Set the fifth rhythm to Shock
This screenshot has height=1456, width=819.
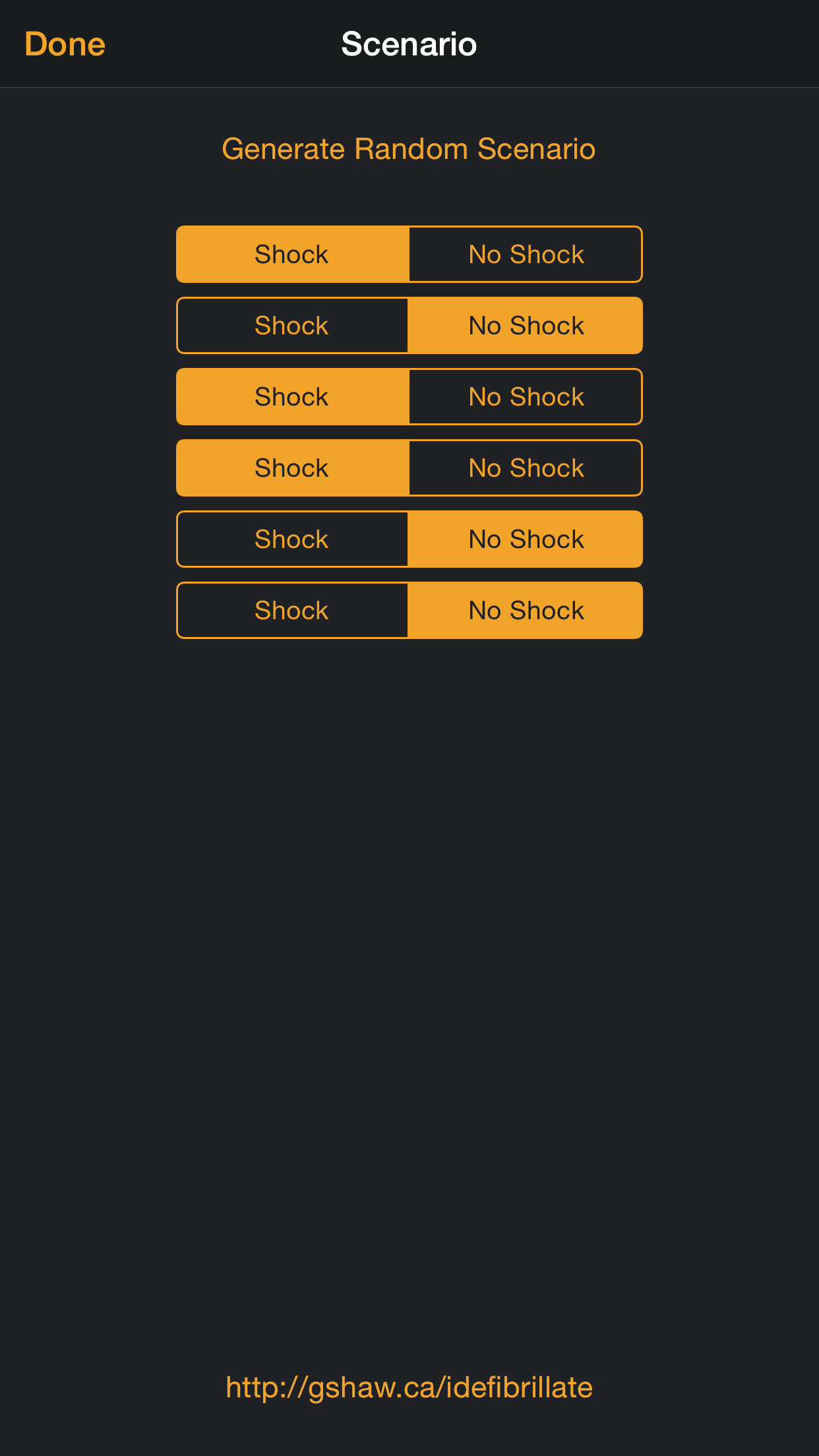(291, 539)
